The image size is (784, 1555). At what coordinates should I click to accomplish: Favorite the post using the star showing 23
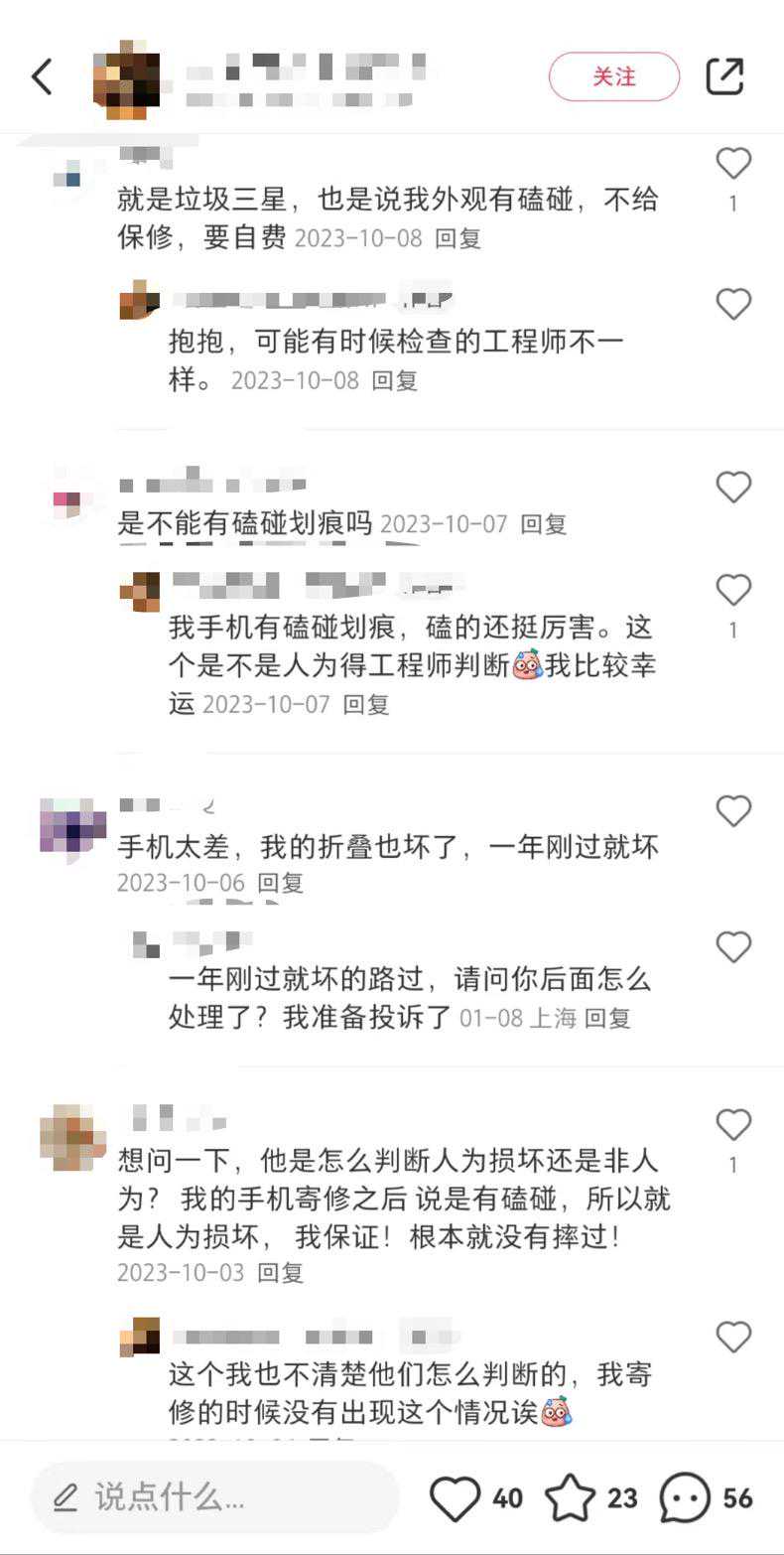pos(571,1497)
